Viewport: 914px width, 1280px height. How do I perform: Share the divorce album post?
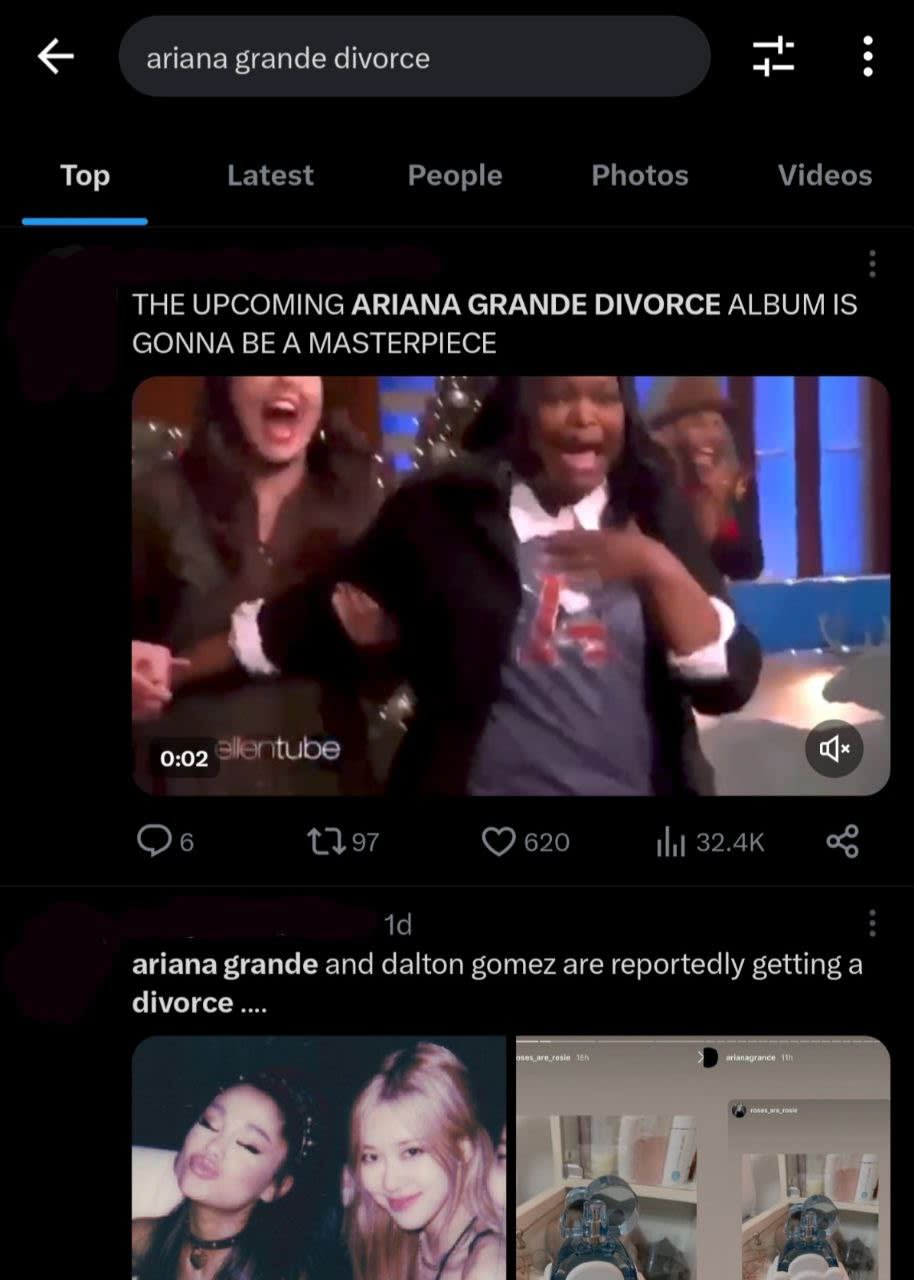pos(842,842)
